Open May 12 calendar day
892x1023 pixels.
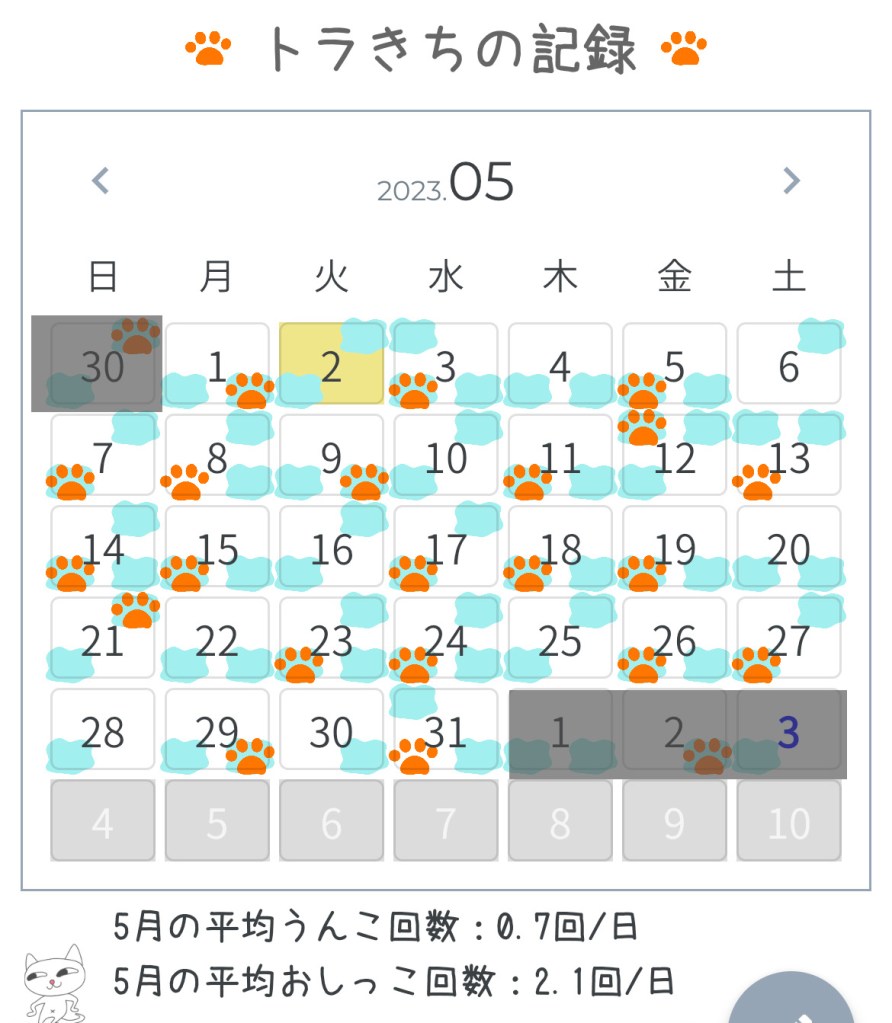(x=674, y=458)
